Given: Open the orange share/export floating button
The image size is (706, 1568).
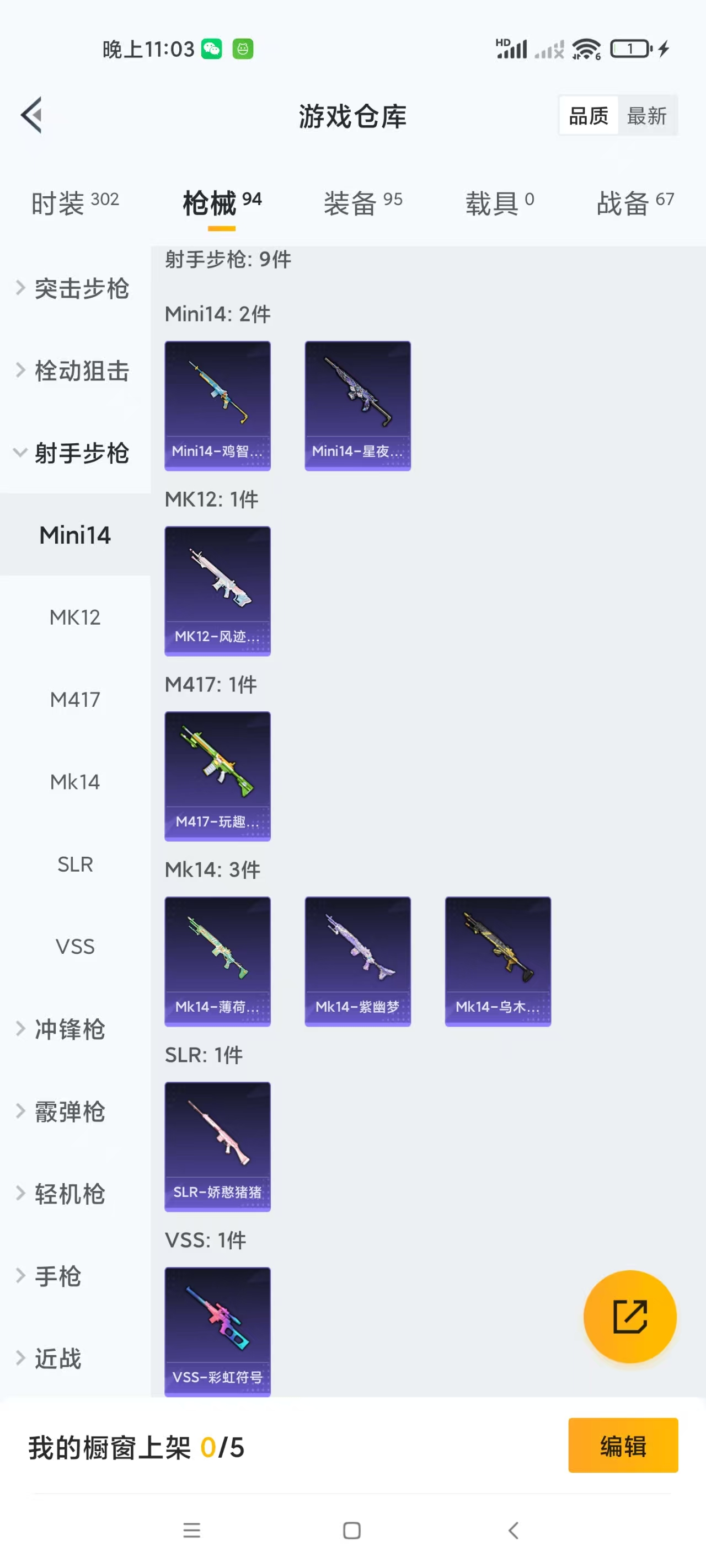Looking at the screenshot, I should click(x=630, y=1316).
